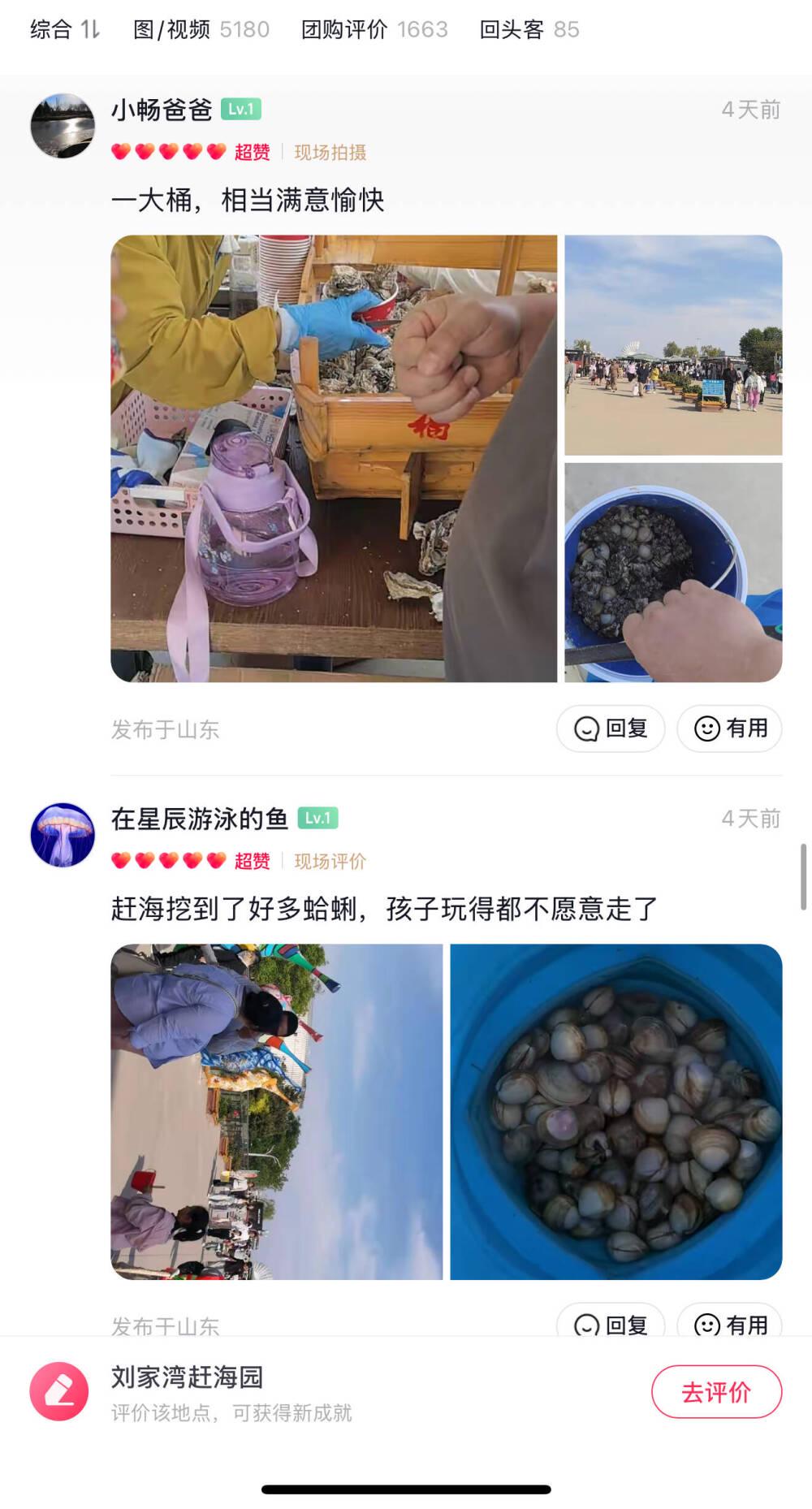
Task: Open 在星辰游泳的鱼's profile avatar
Action: pos(63,835)
